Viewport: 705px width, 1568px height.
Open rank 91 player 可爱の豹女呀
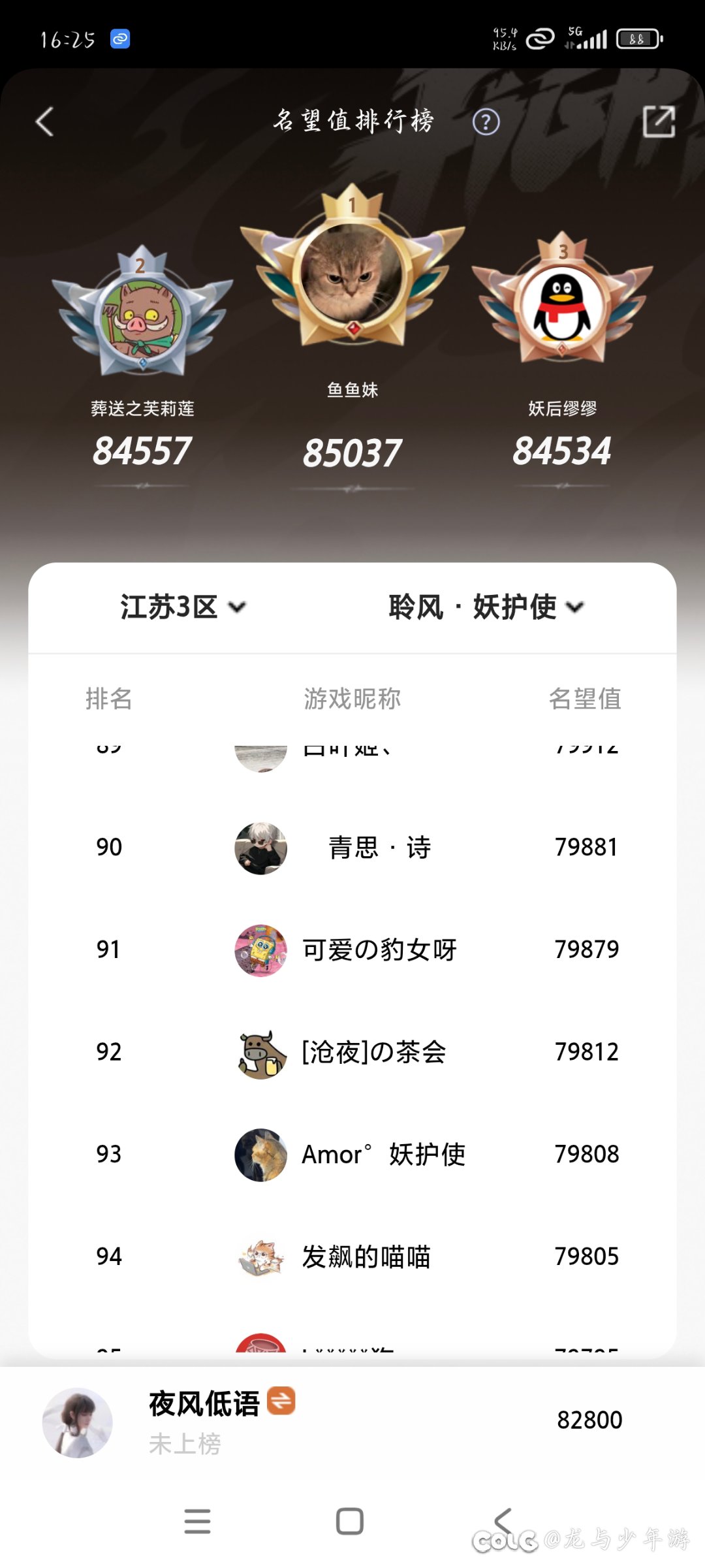point(379,950)
